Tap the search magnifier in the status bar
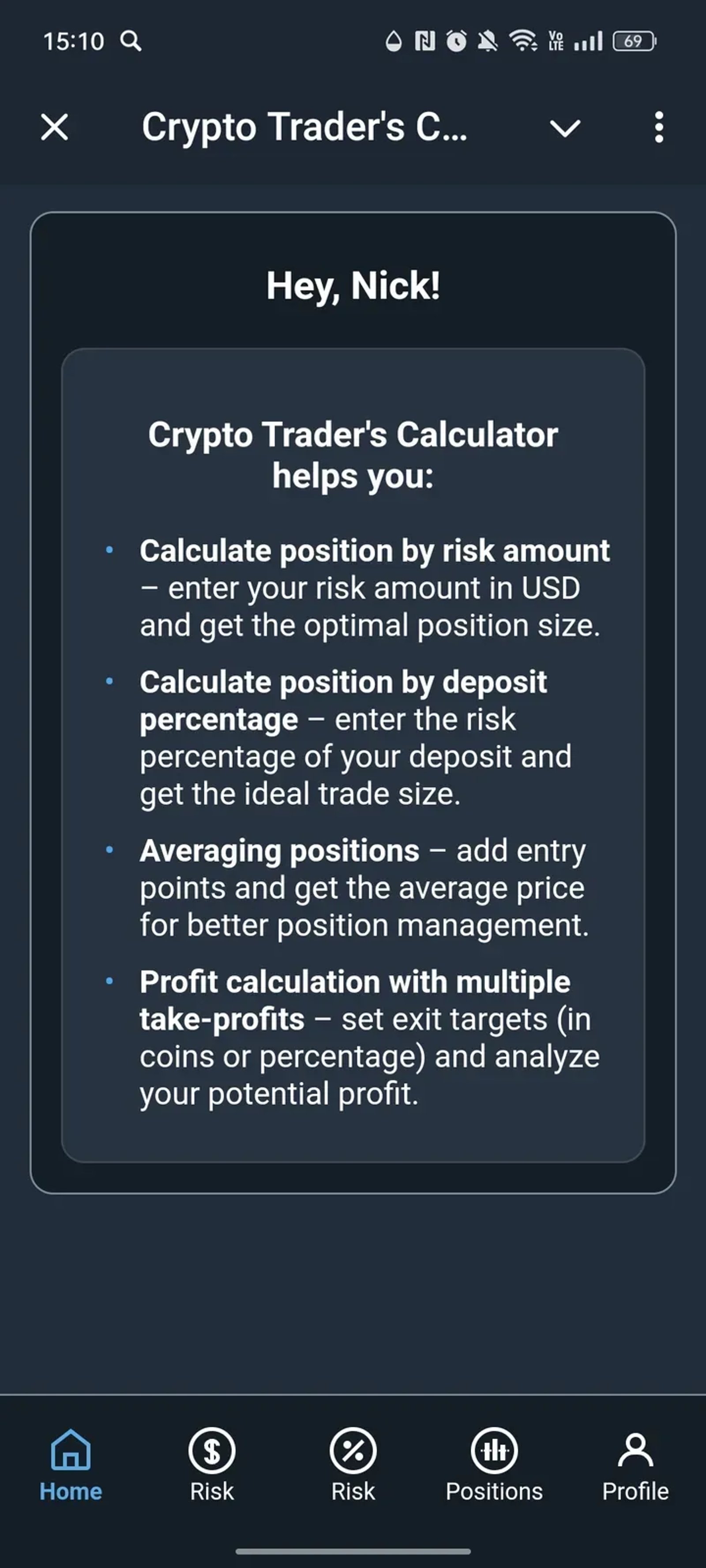This screenshot has width=706, height=1568. pyautogui.click(x=131, y=41)
